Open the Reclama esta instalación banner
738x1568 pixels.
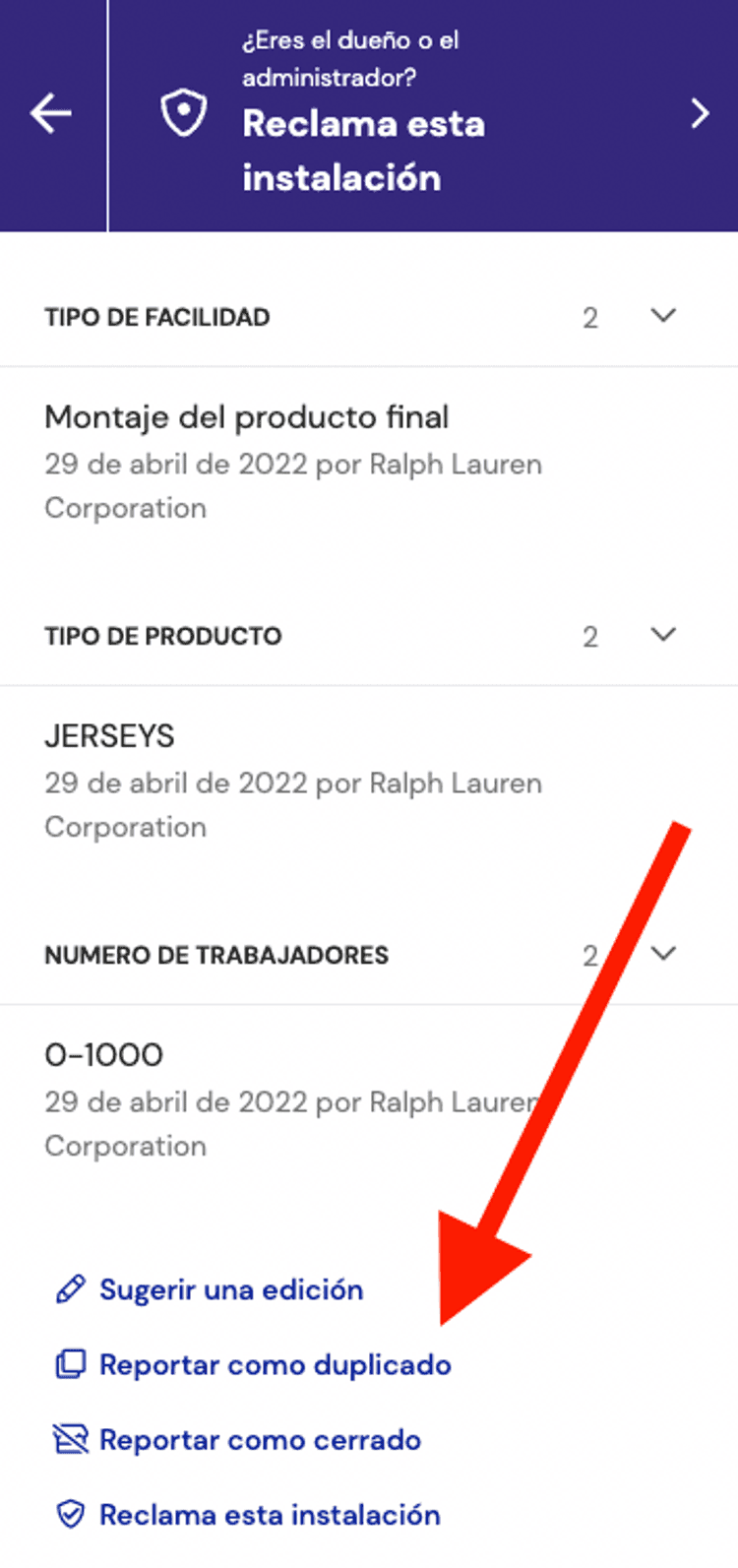423,114
